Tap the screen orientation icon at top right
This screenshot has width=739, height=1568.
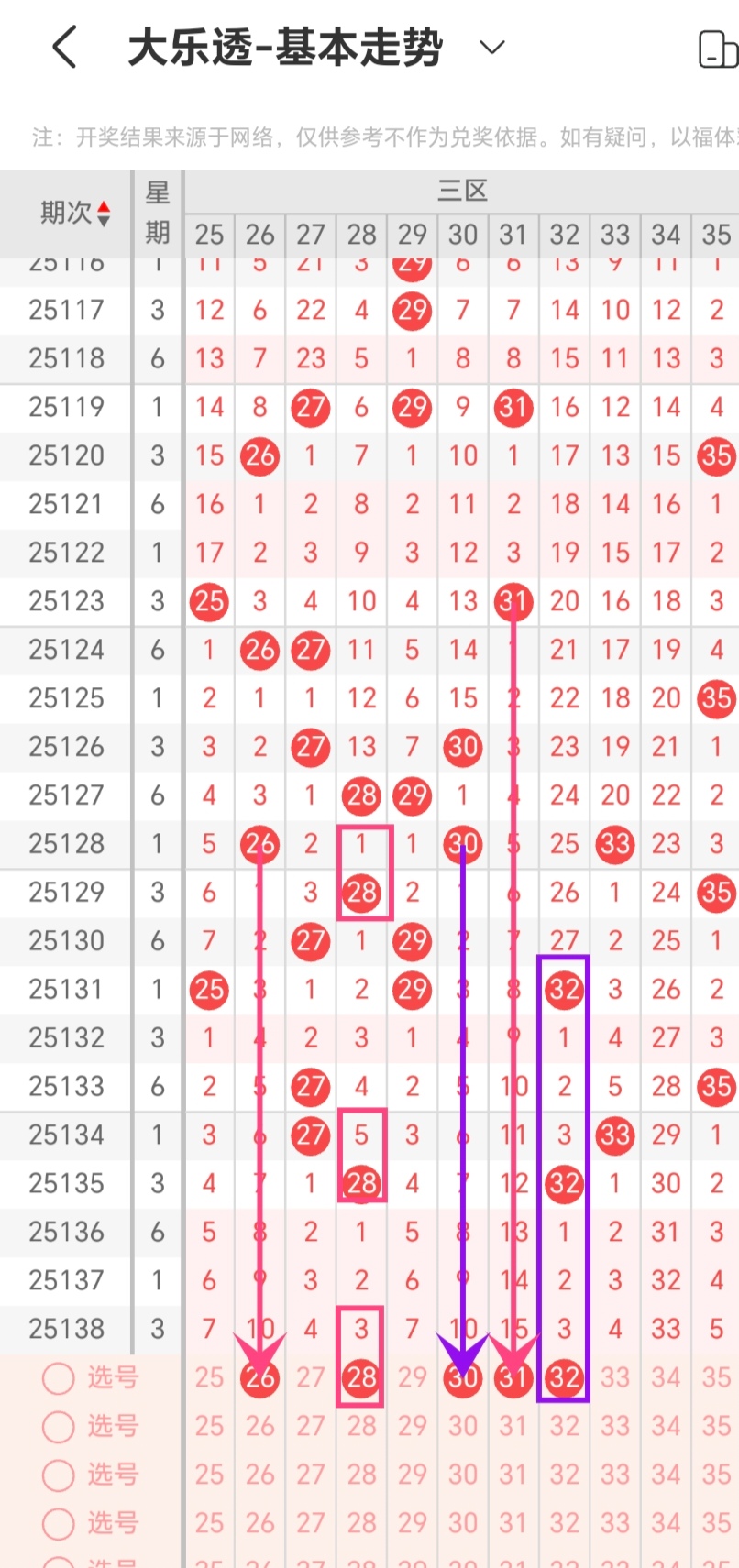click(x=717, y=49)
